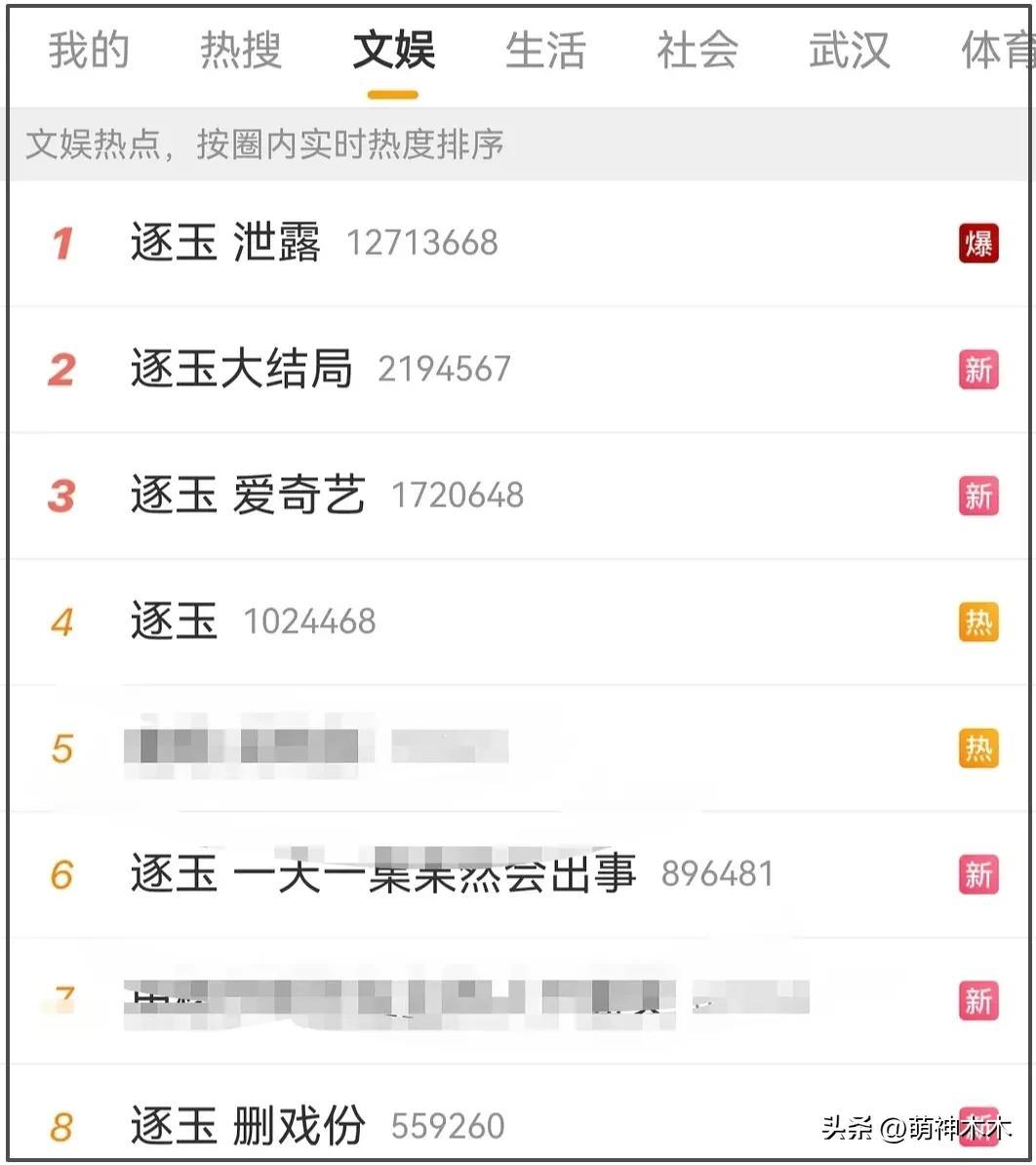Open the 逐玉大结局 trending topic
Viewport: 1036px width, 1165px height.
click(x=241, y=369)
